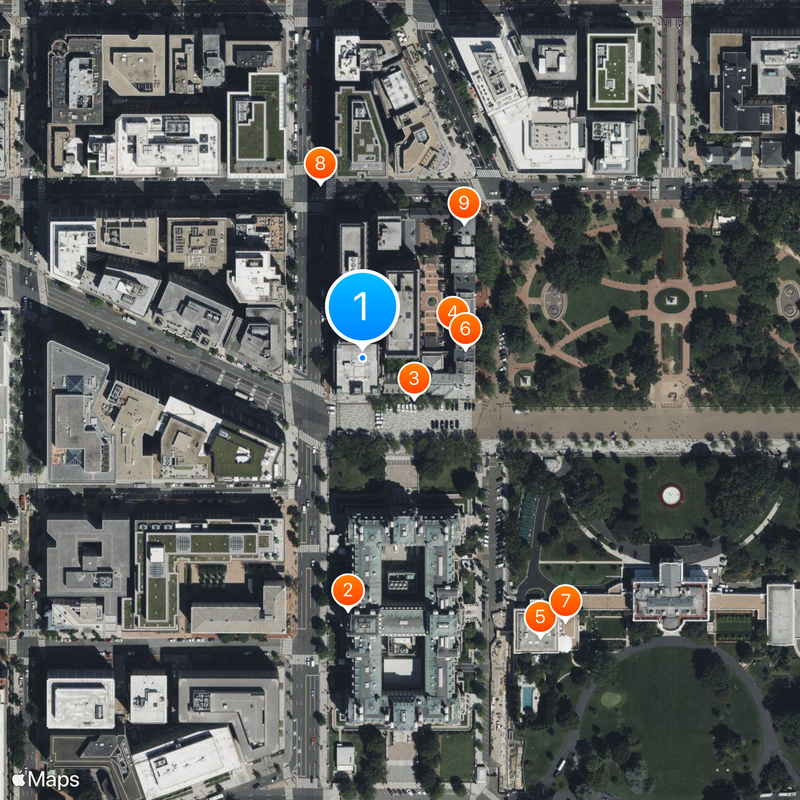Tap the orange pin numbered 5
This screenshot has width=800, height=800.
538,617
